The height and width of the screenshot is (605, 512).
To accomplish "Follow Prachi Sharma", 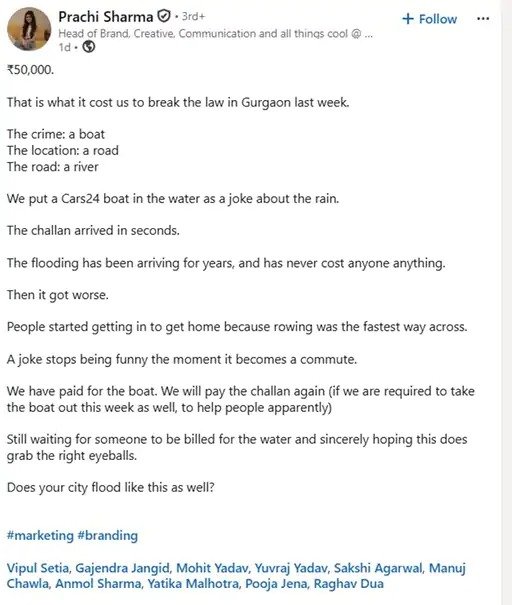I will (429, 19).
